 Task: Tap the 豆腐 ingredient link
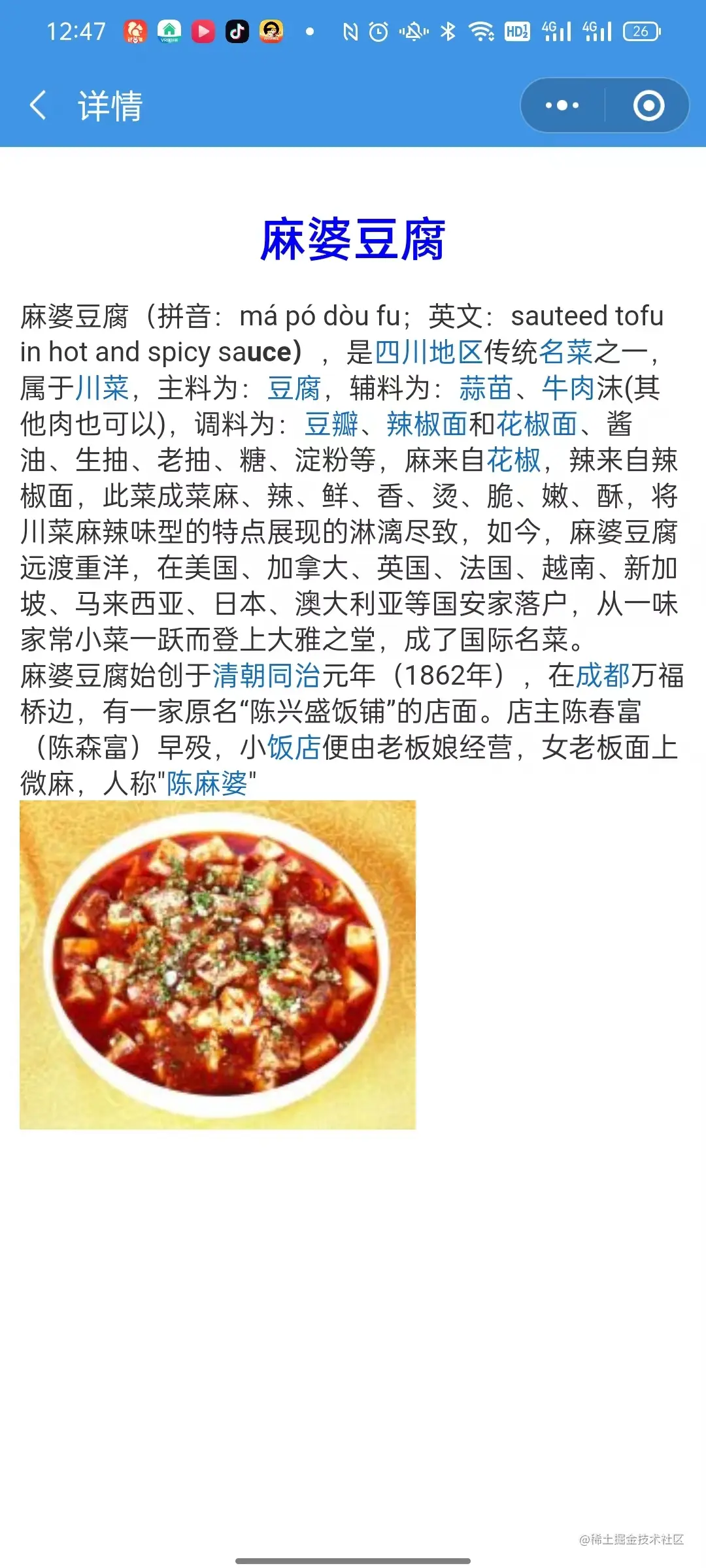(294, 388)
